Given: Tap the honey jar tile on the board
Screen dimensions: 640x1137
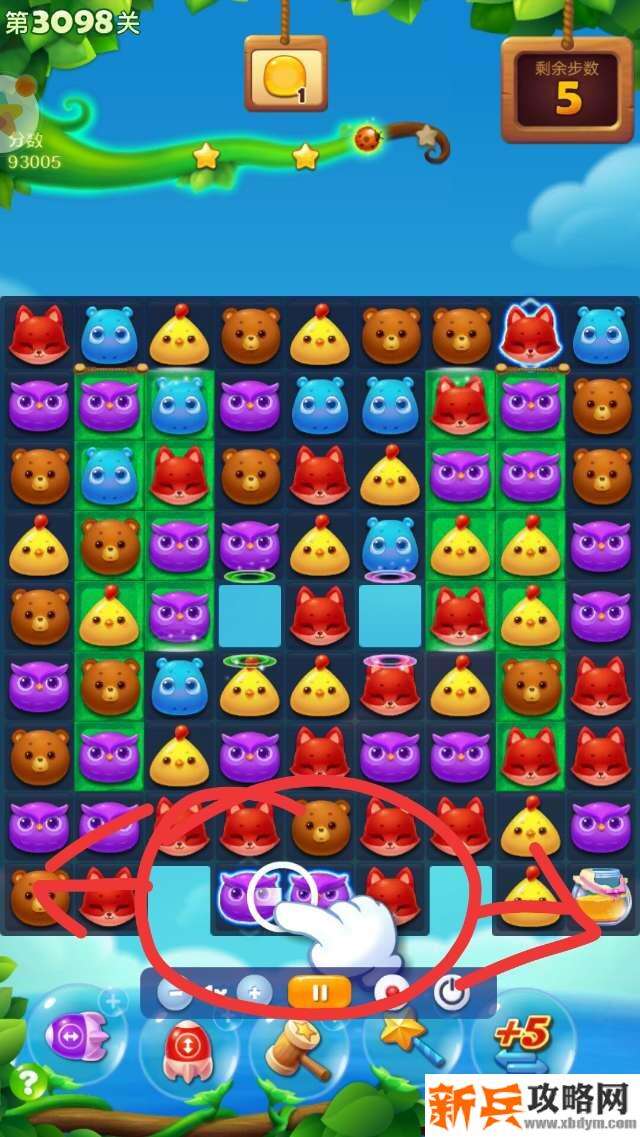Looking at the screenshot, I should pos(602,896).
